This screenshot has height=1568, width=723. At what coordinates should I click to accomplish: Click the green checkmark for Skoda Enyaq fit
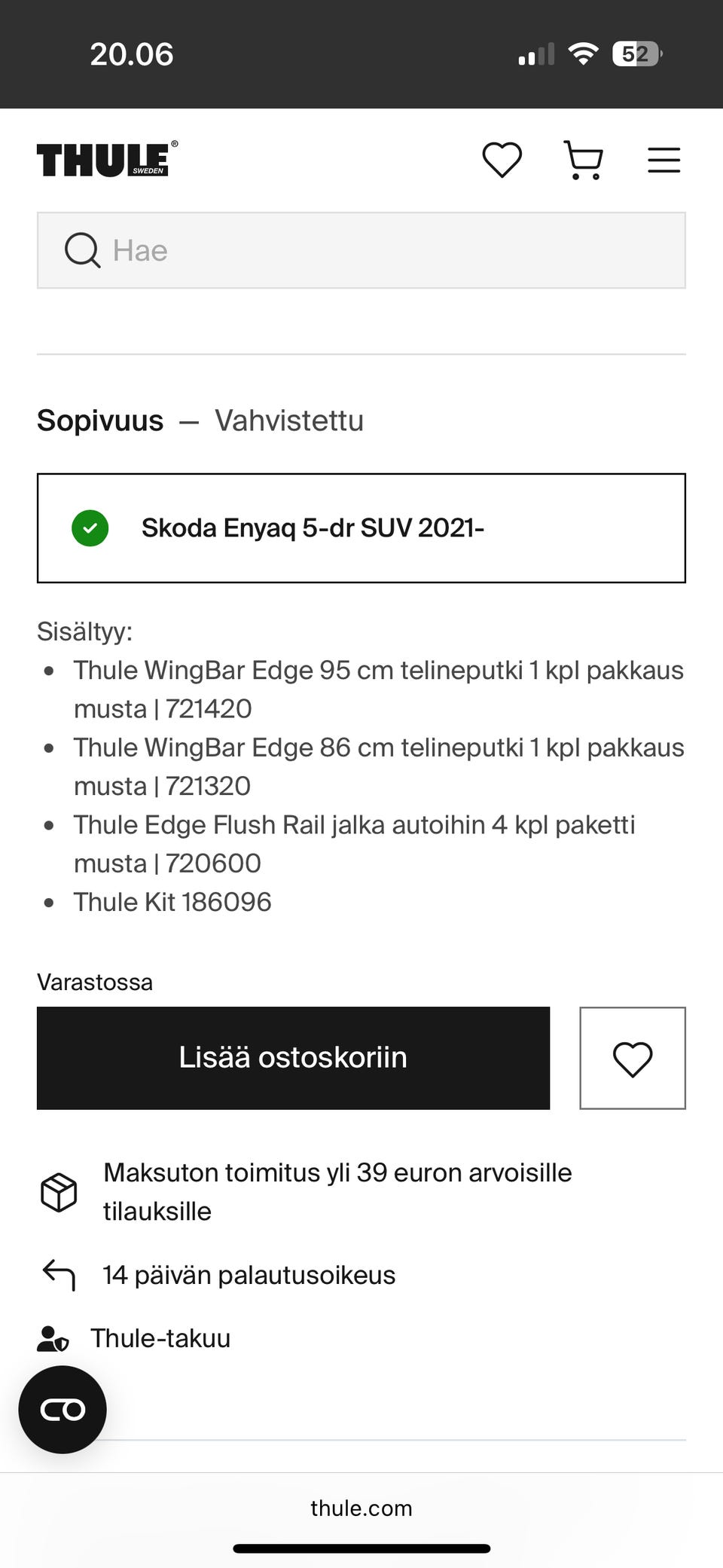pyautogui.click(x=90, y=528)
